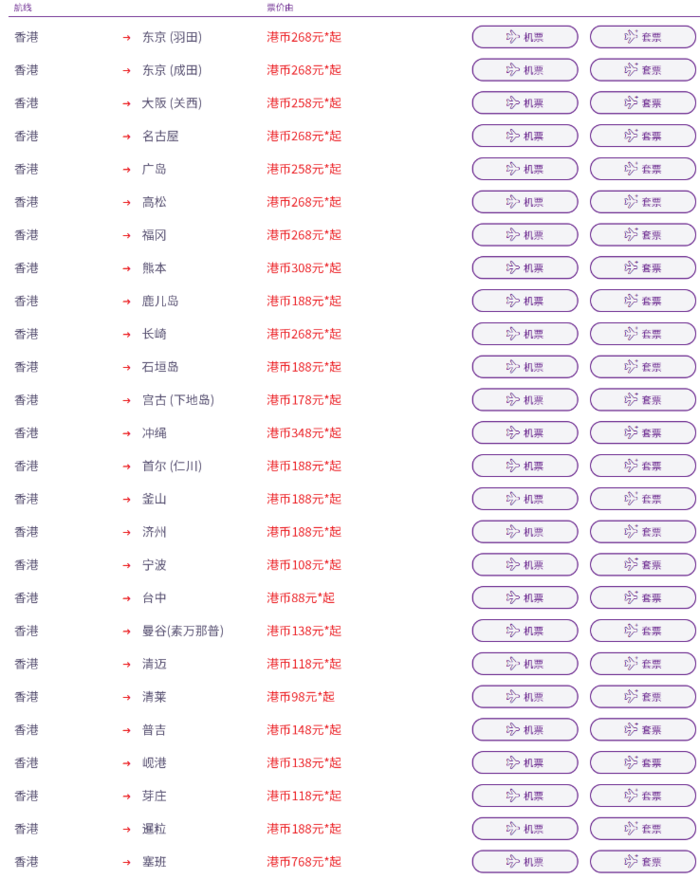Tap 套票 button for 东京 (成田)
Viewport: 700px width, 879px height.
tap(642, 70)
